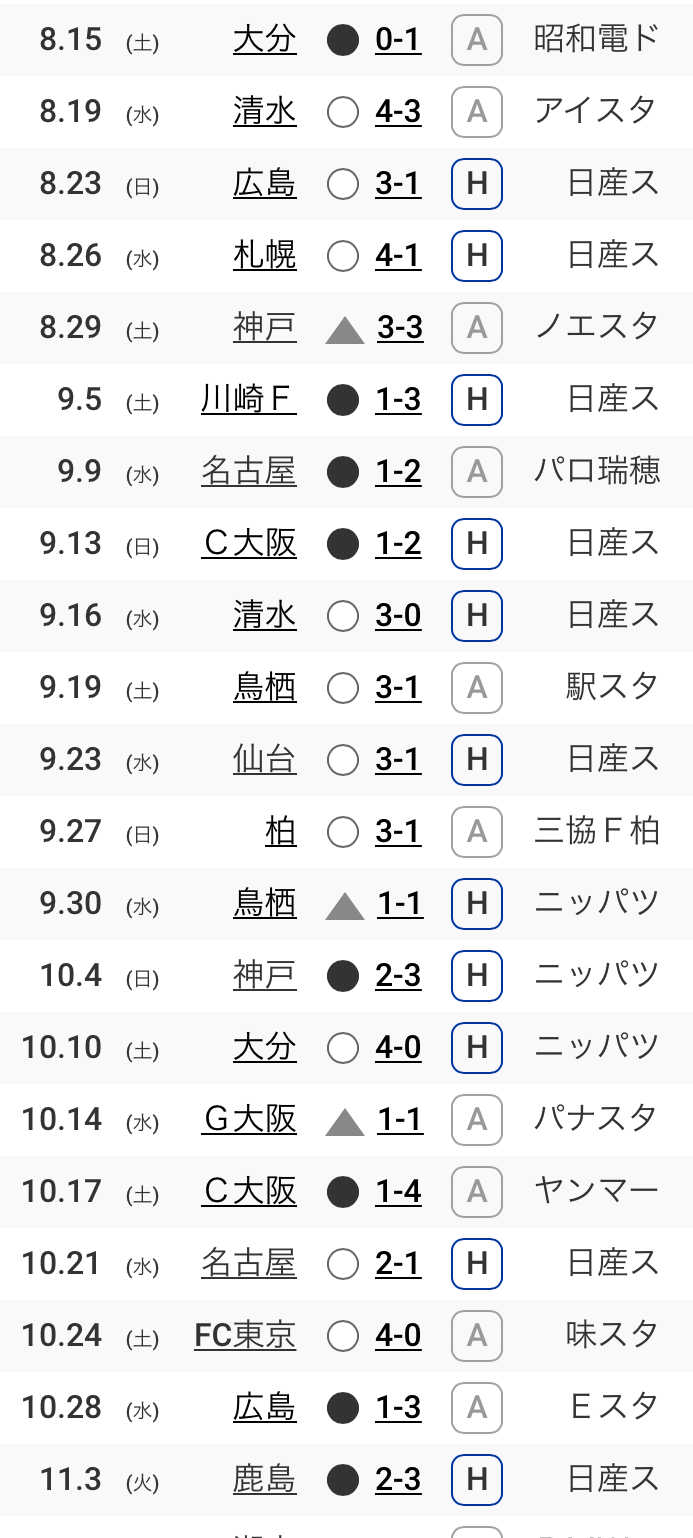View the 4-0 score from 10.24
The image size is (693, 1538).
click(x=398, y=1336)
